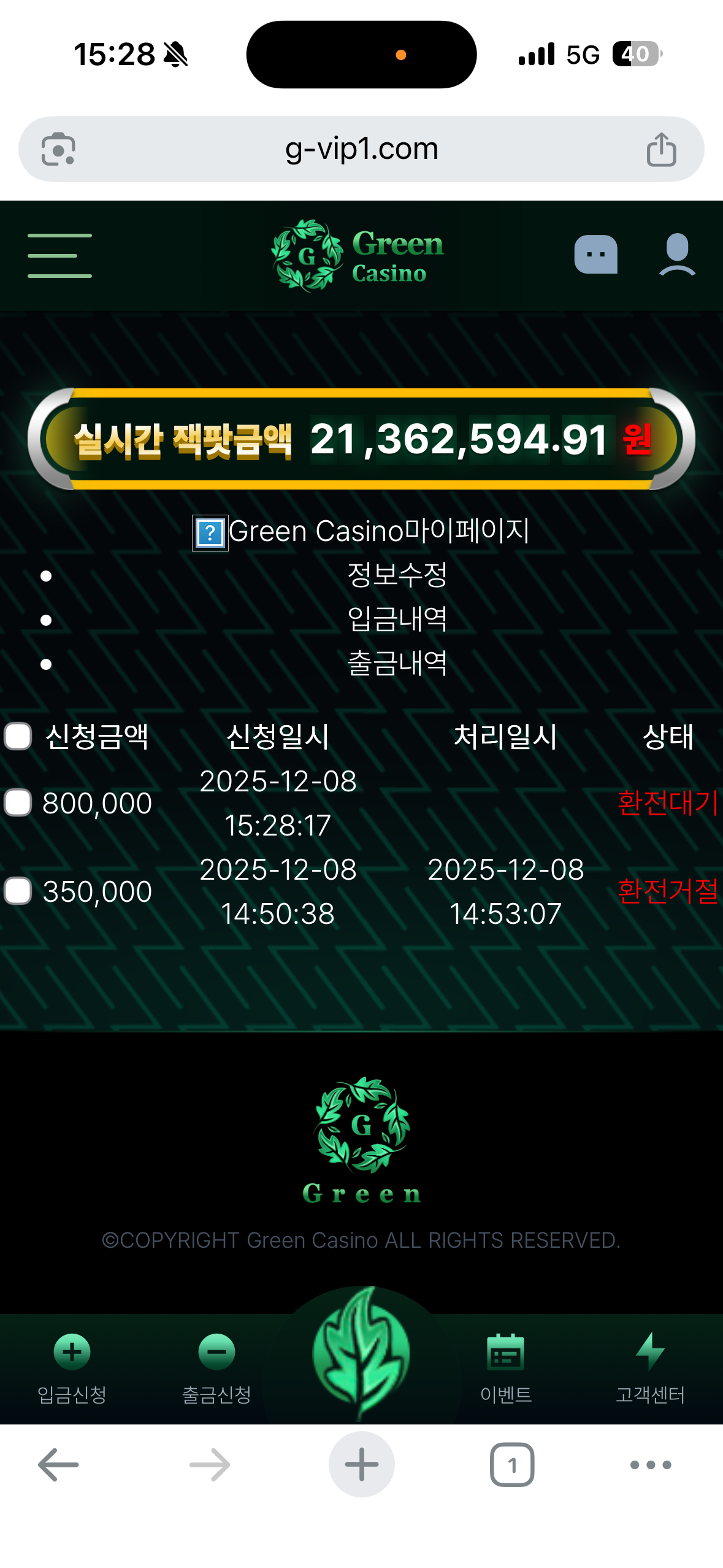This screenshot has width=723, height=1568.
Task: Open the chat message icon
Action: tap(595, 254)
